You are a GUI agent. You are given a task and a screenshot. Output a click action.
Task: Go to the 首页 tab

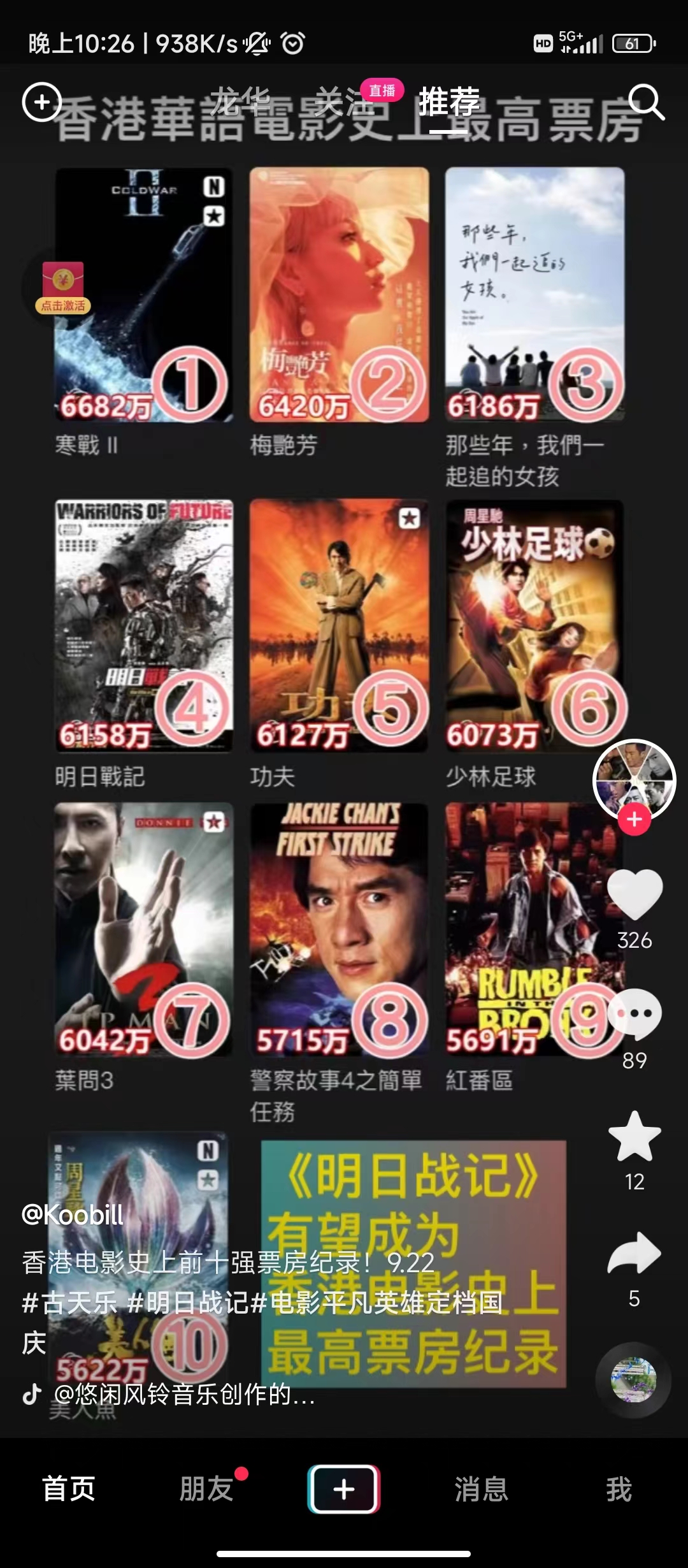click(69, 1489)
